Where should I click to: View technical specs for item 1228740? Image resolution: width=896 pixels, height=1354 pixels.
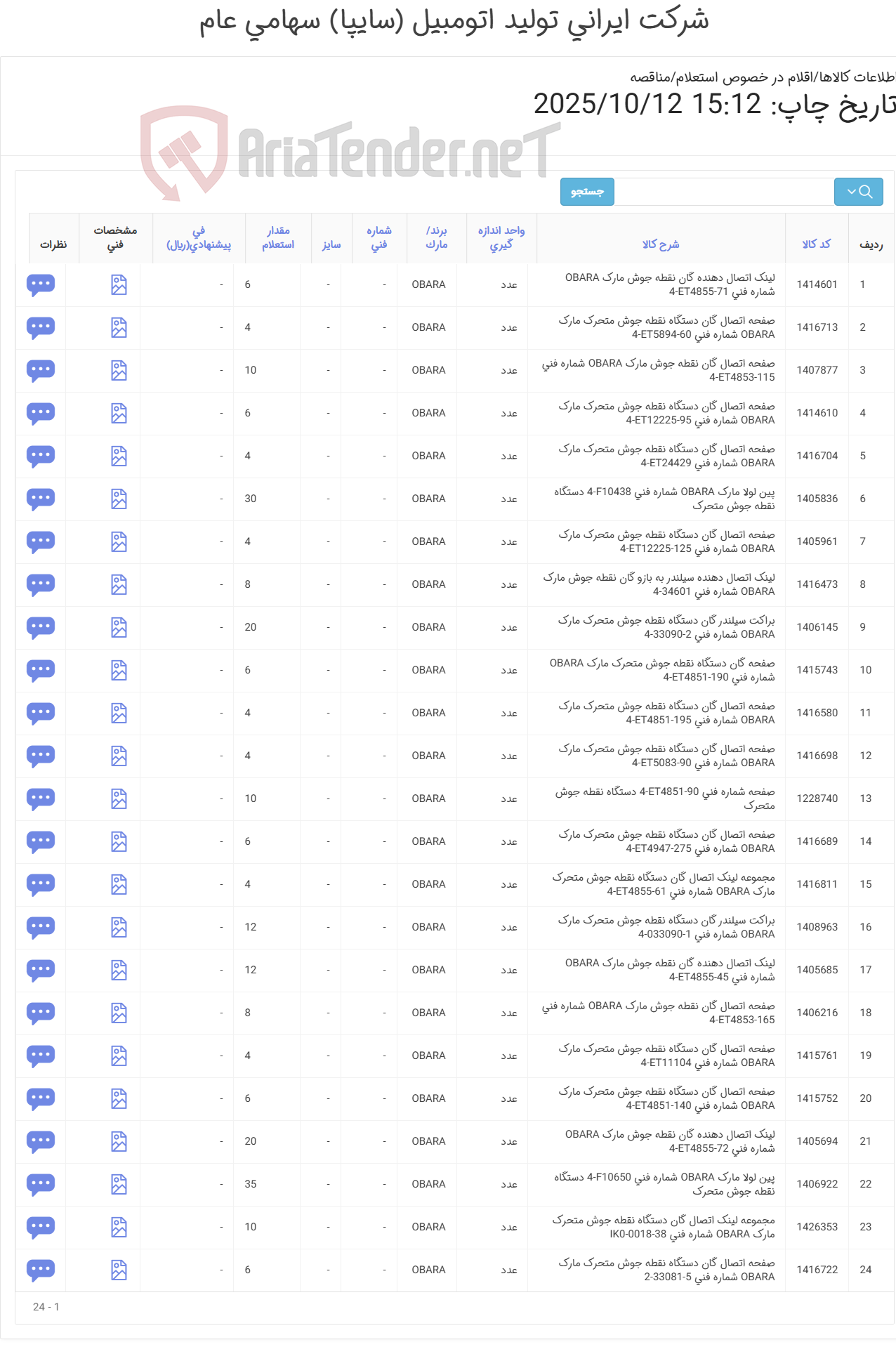tap(119, 798)
